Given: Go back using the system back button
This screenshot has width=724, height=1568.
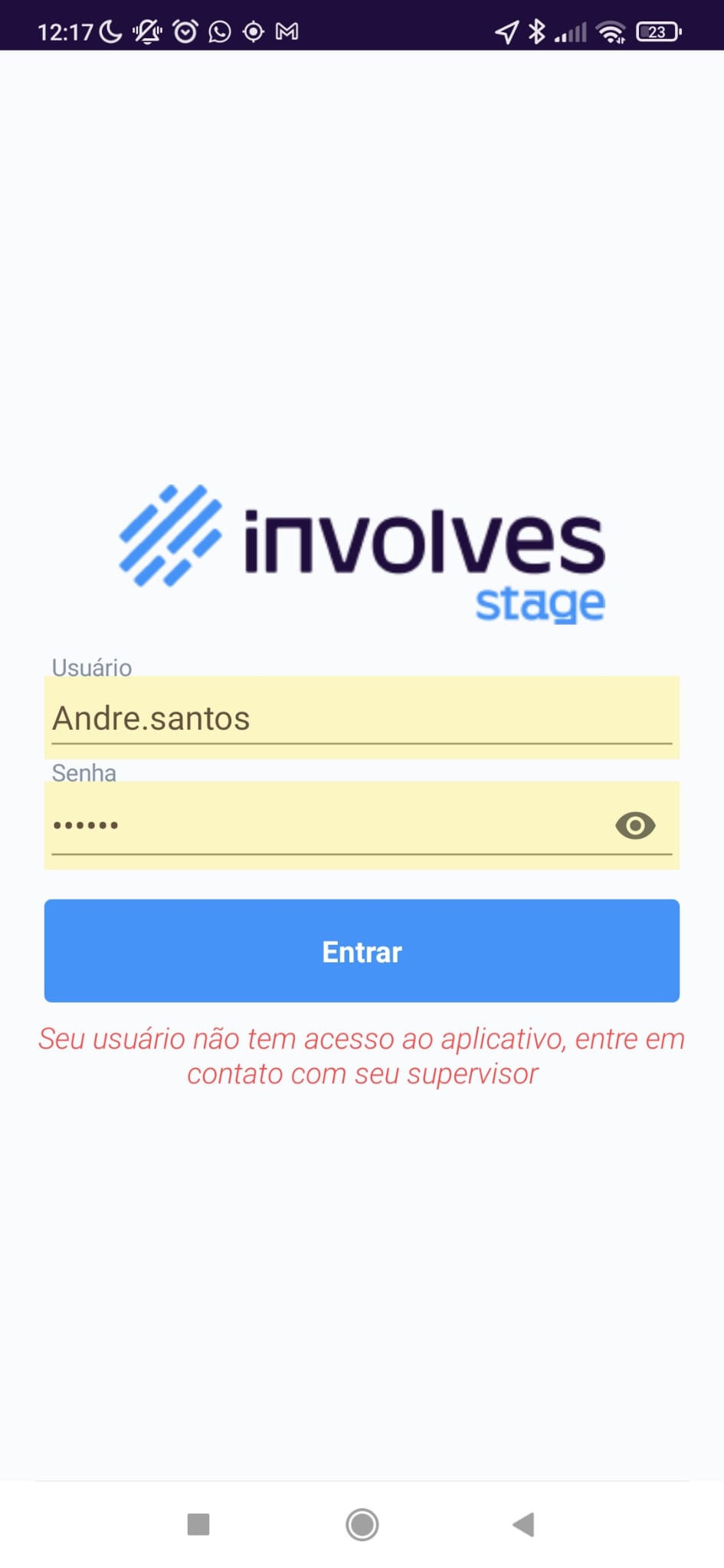Looking at the screenshot, I should coord(524,1524).
